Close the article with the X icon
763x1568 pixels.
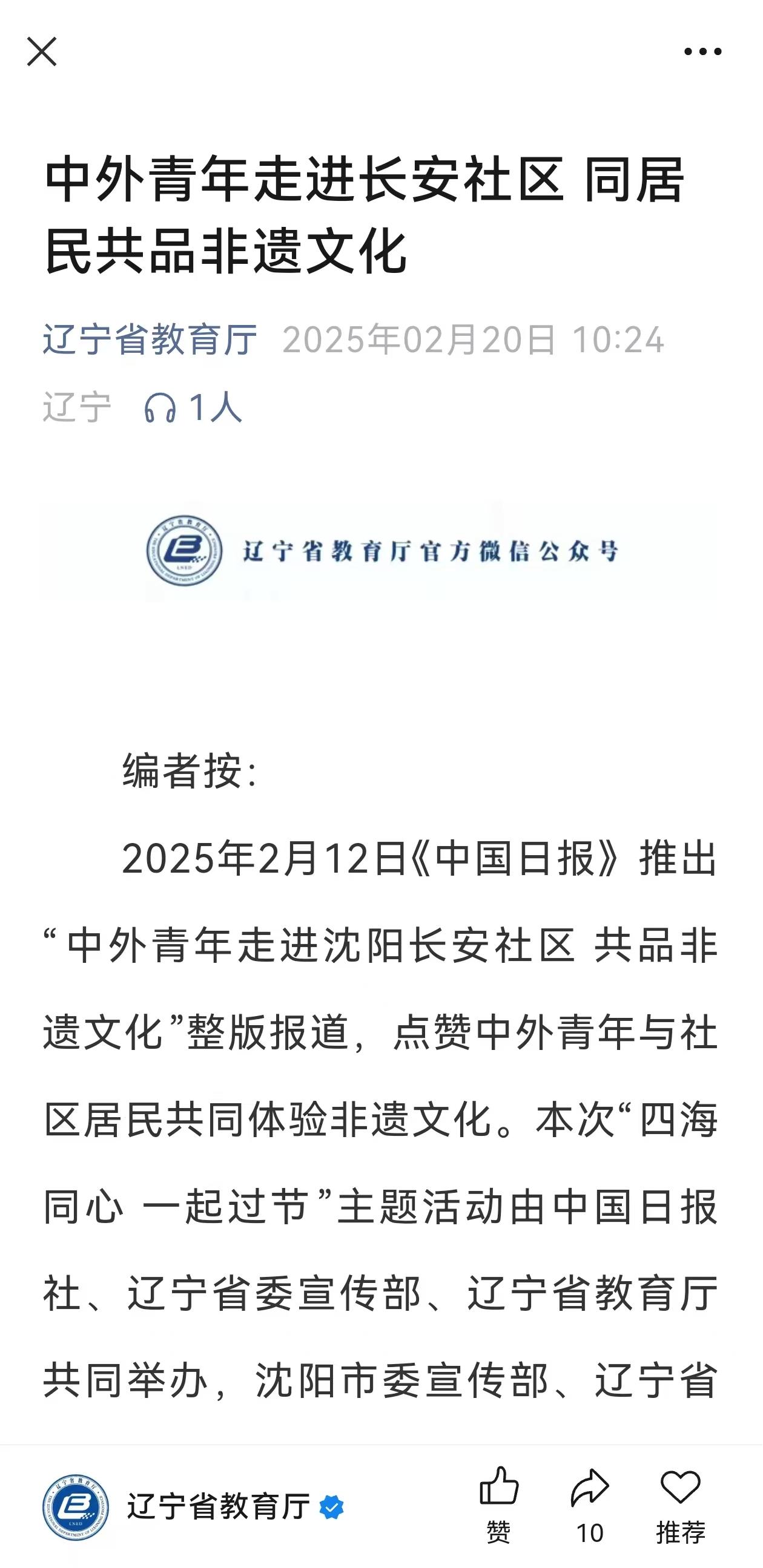(x=41, y=51)
